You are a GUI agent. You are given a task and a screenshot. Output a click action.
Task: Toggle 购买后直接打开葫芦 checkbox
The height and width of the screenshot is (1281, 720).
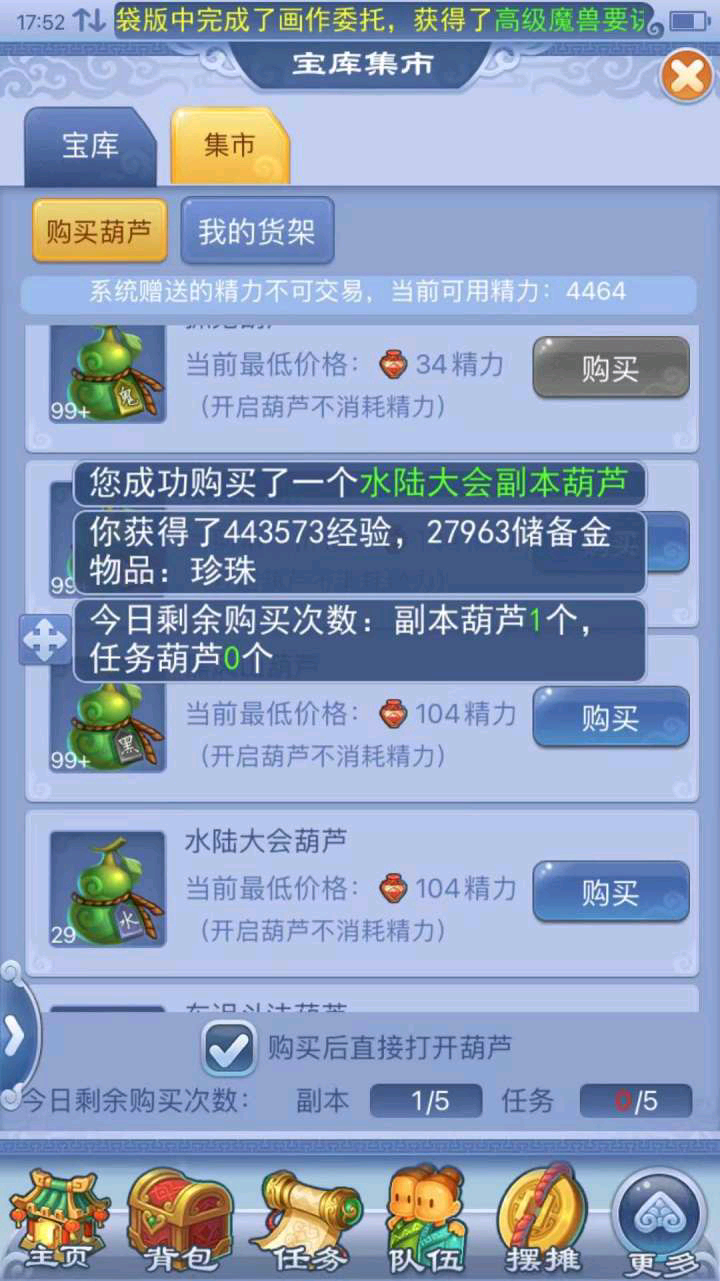(x=228, y=1047)
